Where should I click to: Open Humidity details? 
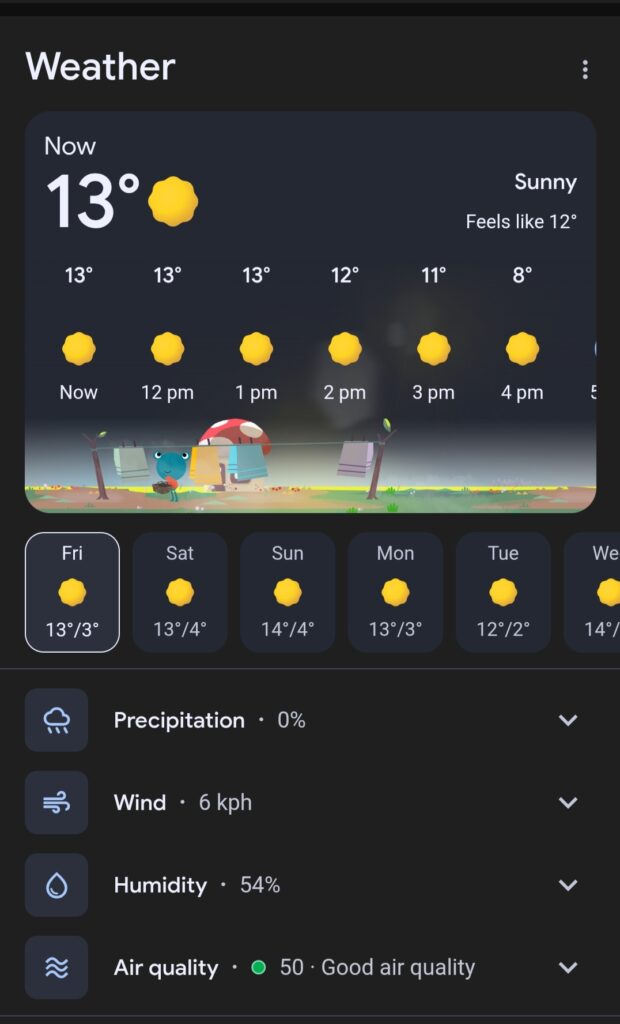[567, 885]
